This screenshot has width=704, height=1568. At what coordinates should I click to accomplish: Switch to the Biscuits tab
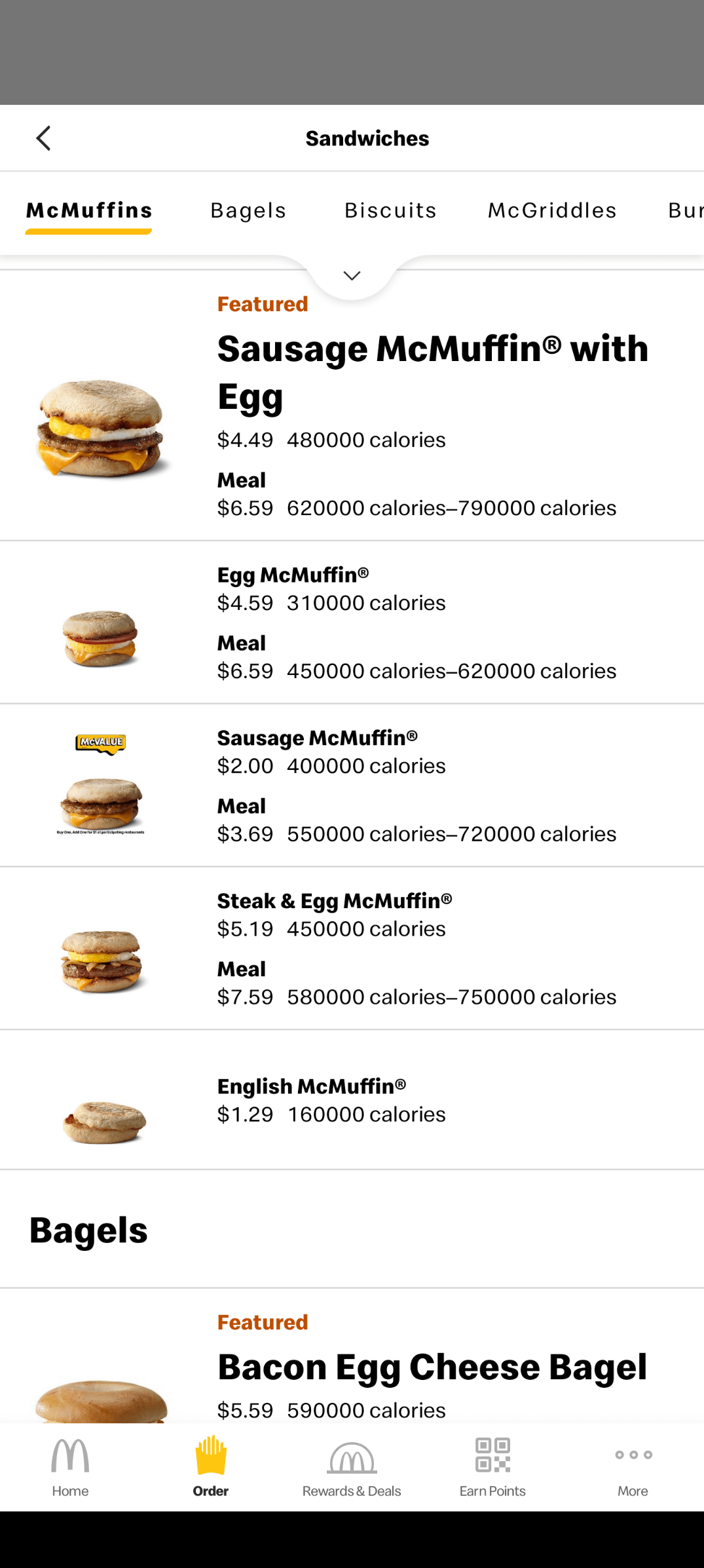[390, 210]
